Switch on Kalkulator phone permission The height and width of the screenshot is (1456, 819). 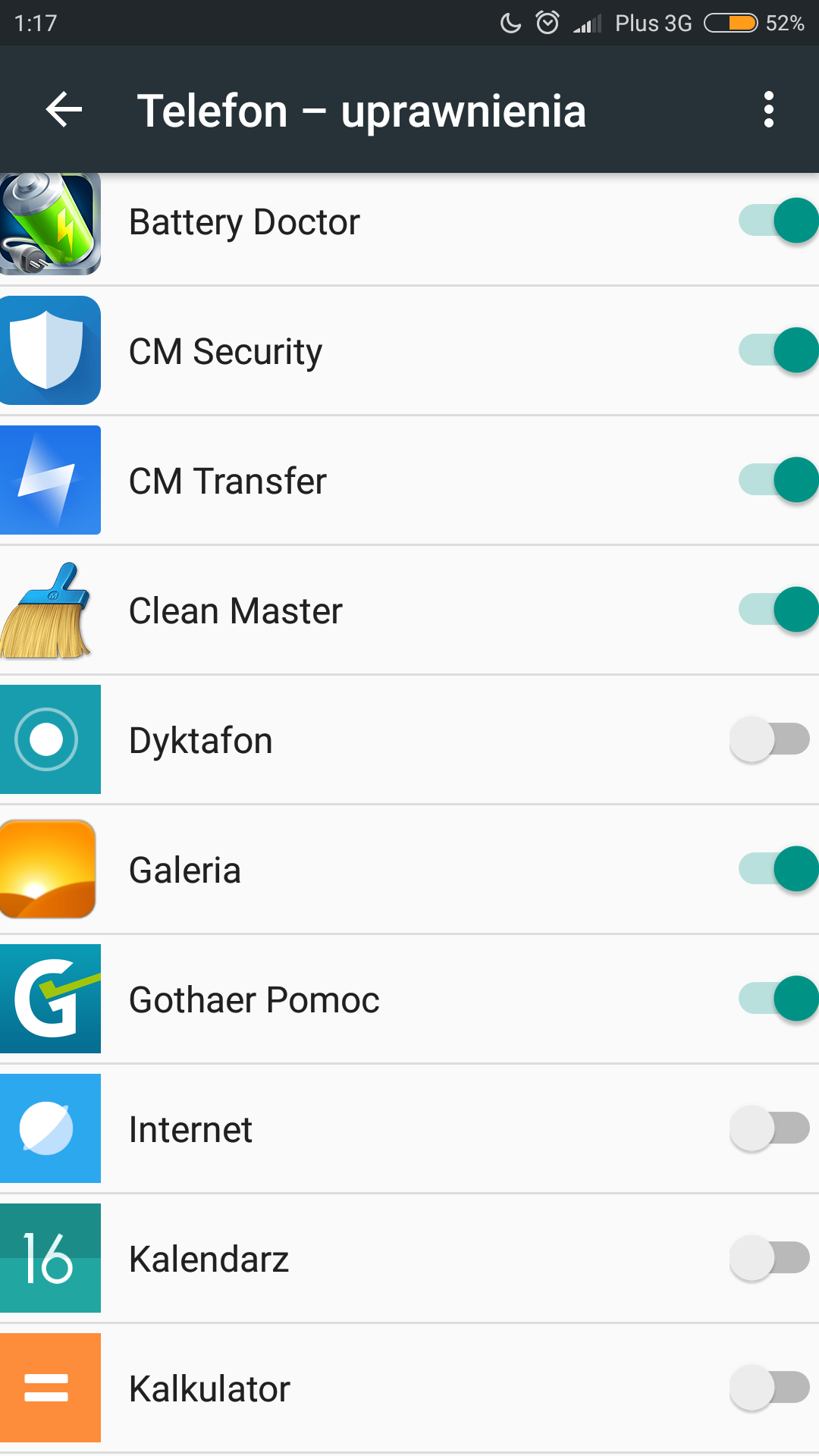(769, 1388)
